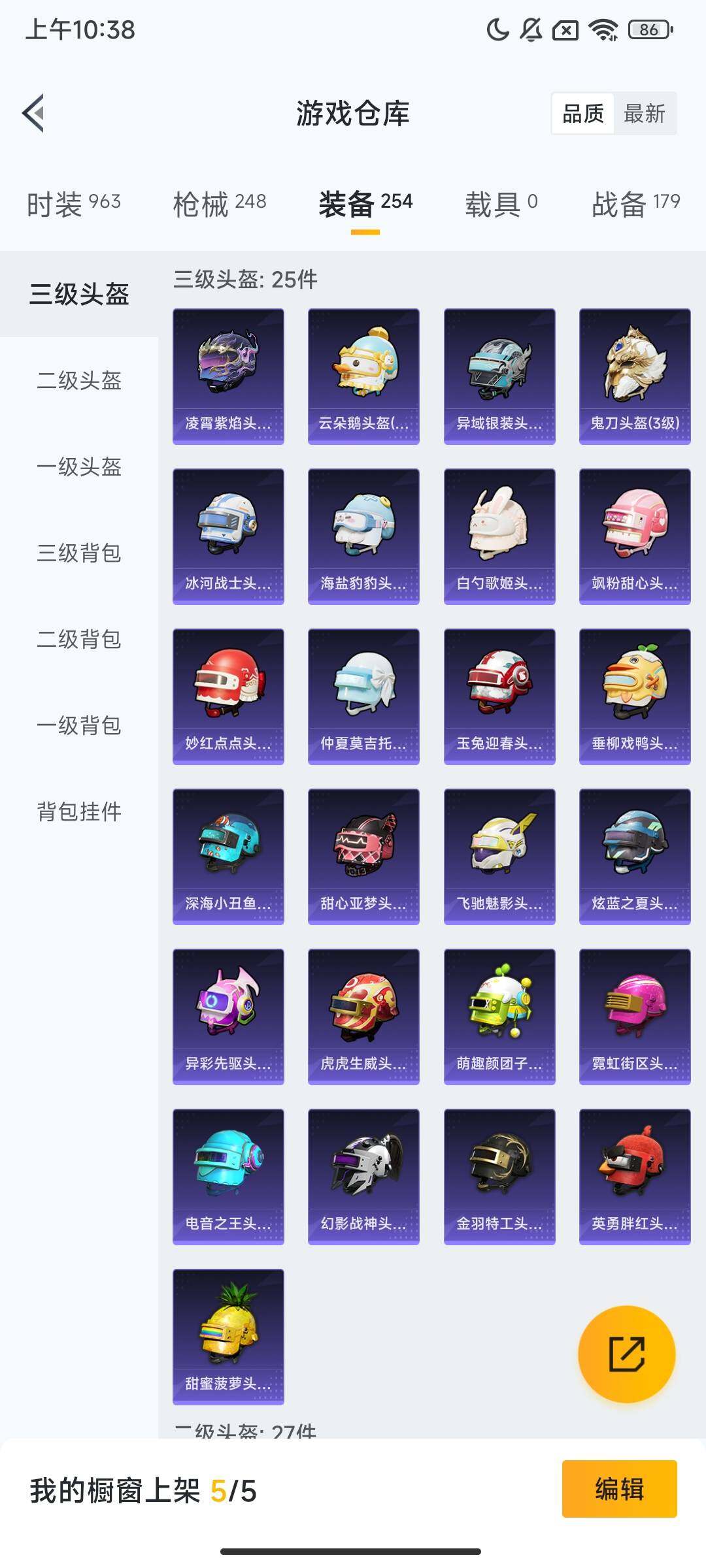Switch to the 战备 tab

[x=635, y=204]
